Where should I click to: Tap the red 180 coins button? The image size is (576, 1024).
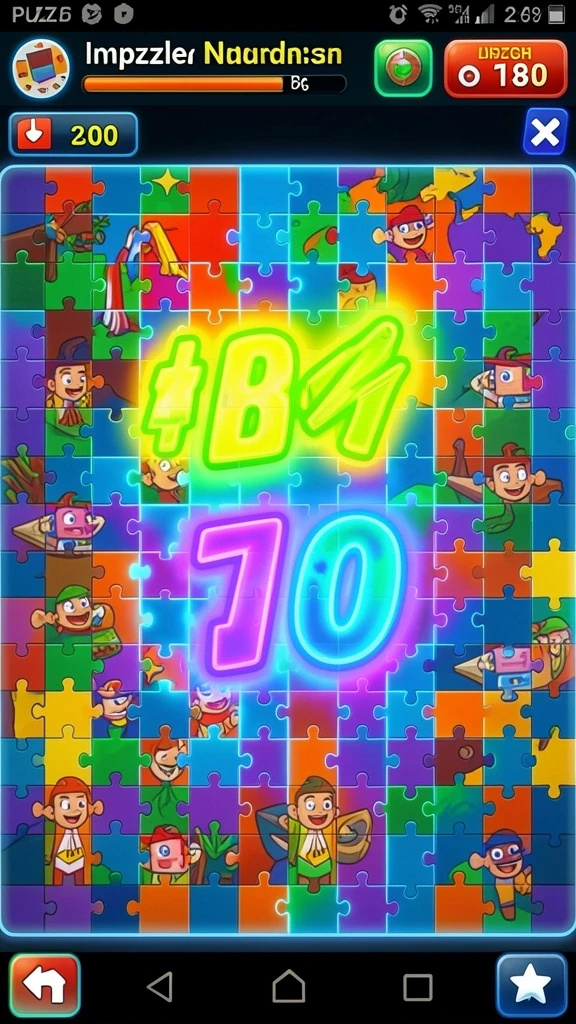pos(505,69)
